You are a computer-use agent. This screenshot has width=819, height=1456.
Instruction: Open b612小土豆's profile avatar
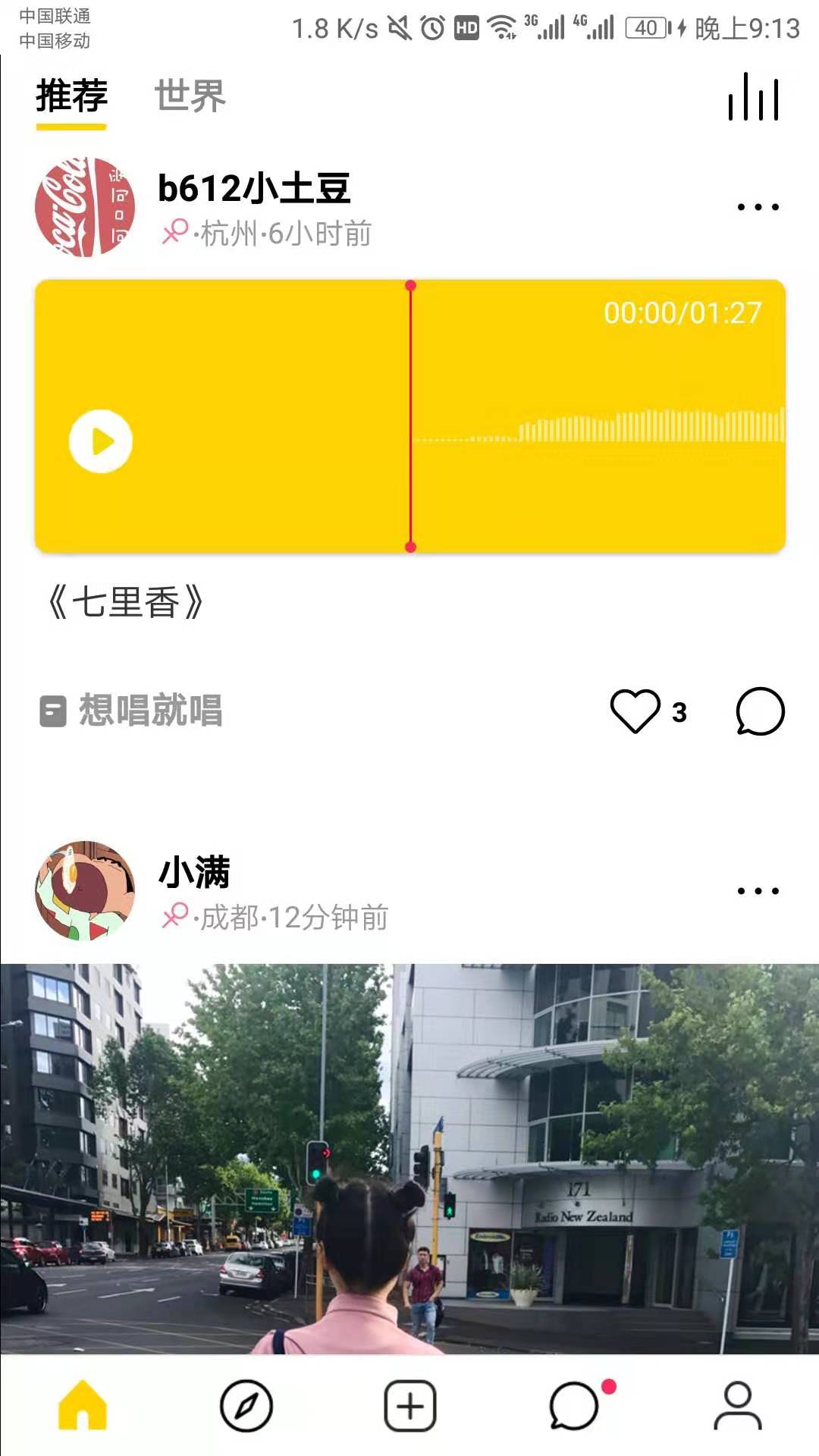pos(85,207)
